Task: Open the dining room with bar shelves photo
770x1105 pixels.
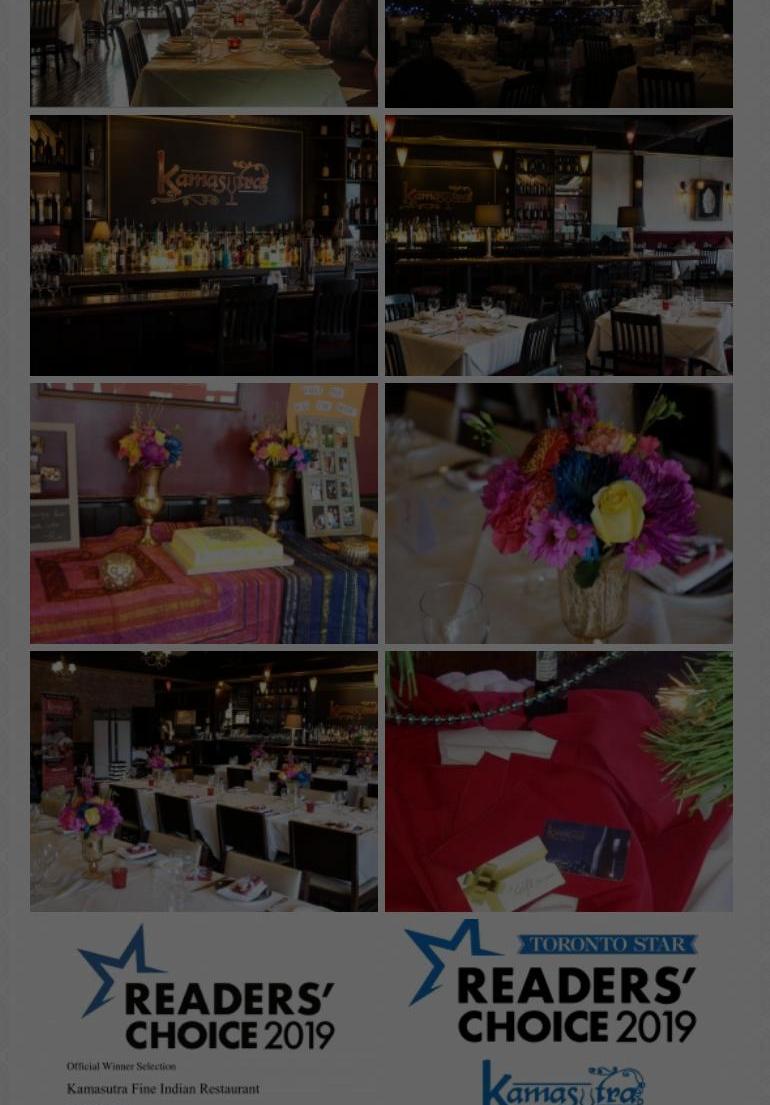Action: 558,245
